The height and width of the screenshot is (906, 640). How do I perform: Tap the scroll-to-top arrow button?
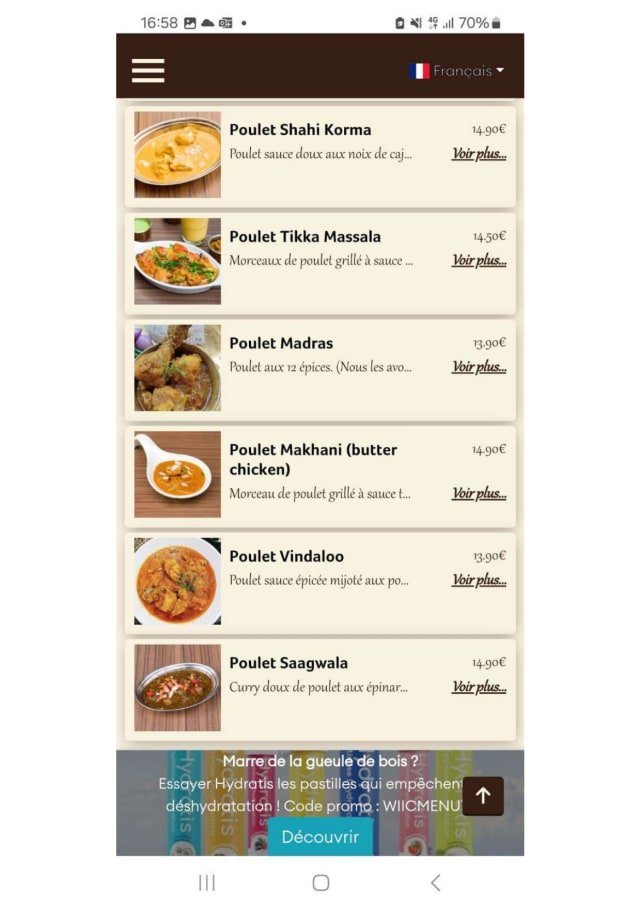pyautogui.click(x=483, y=796)
